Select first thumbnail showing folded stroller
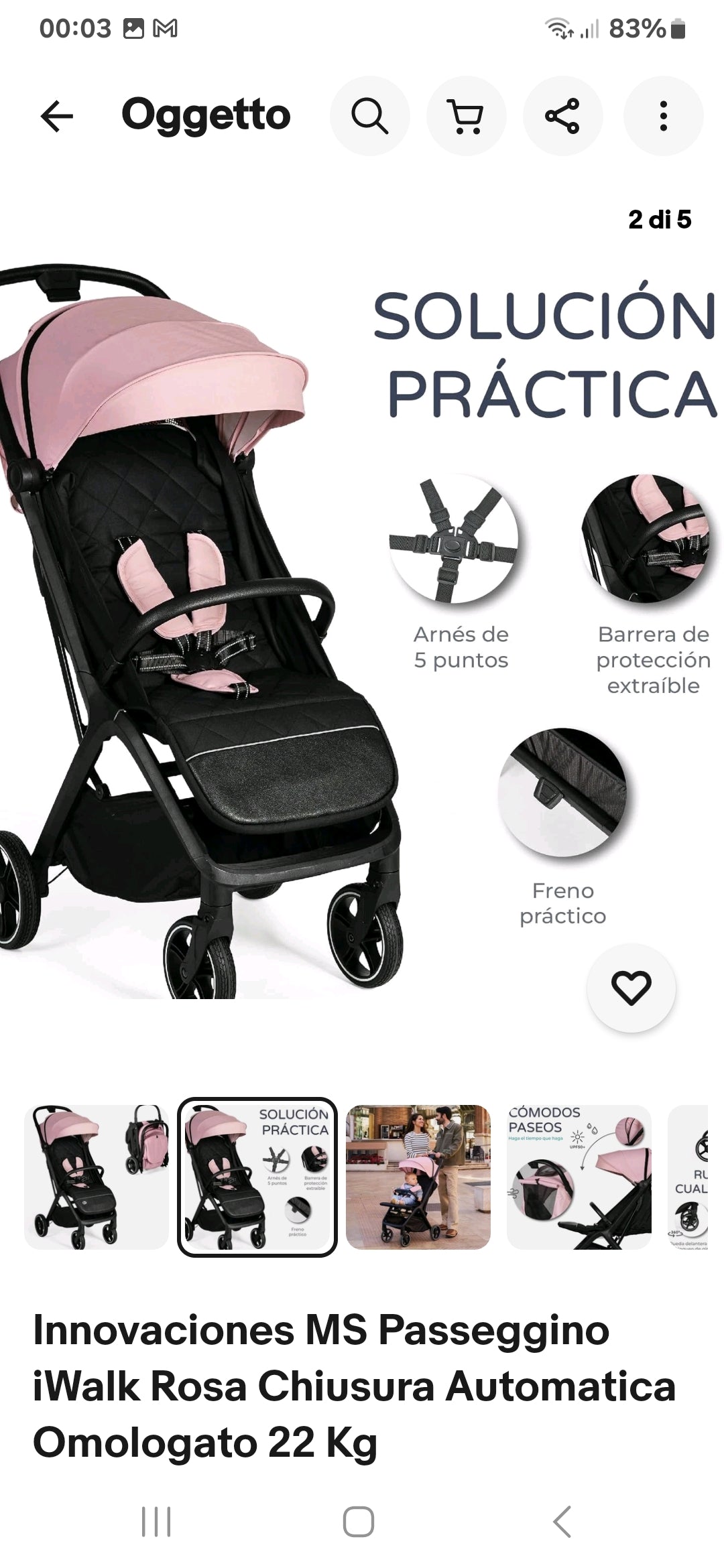 pyautogui.click(x=97, y=1177)
